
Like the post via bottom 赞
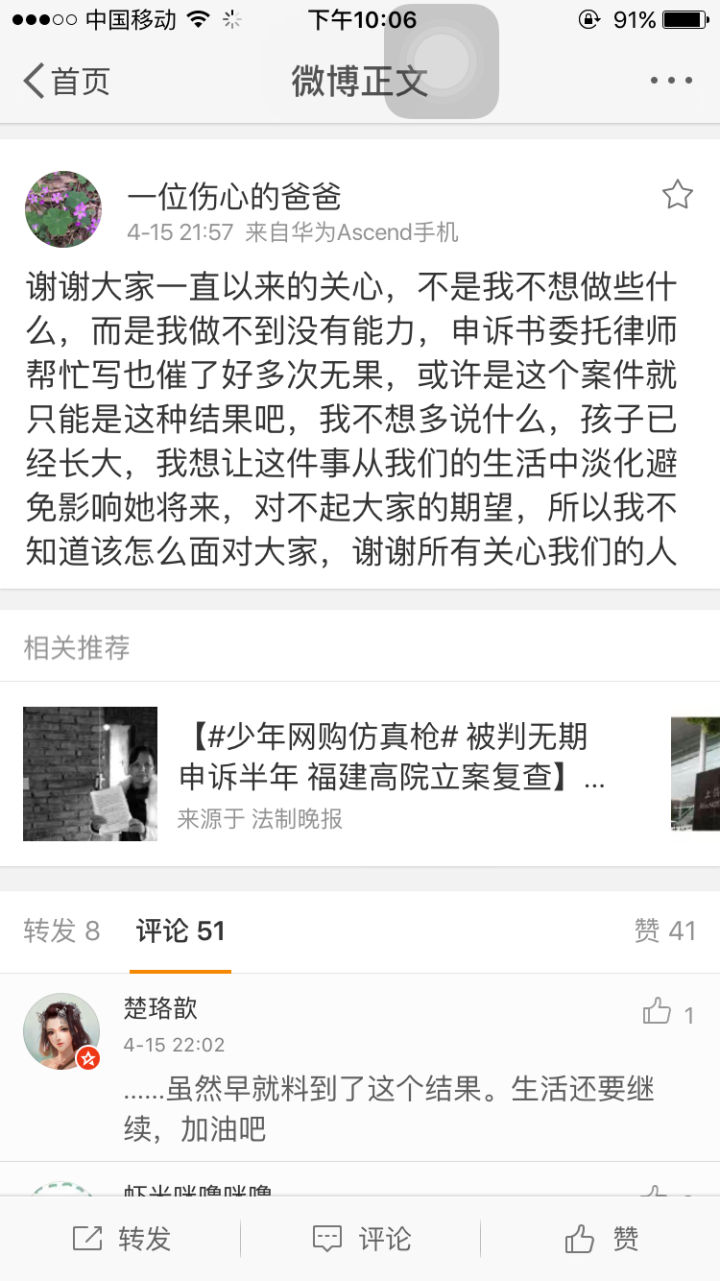(x=601, y=1239)
